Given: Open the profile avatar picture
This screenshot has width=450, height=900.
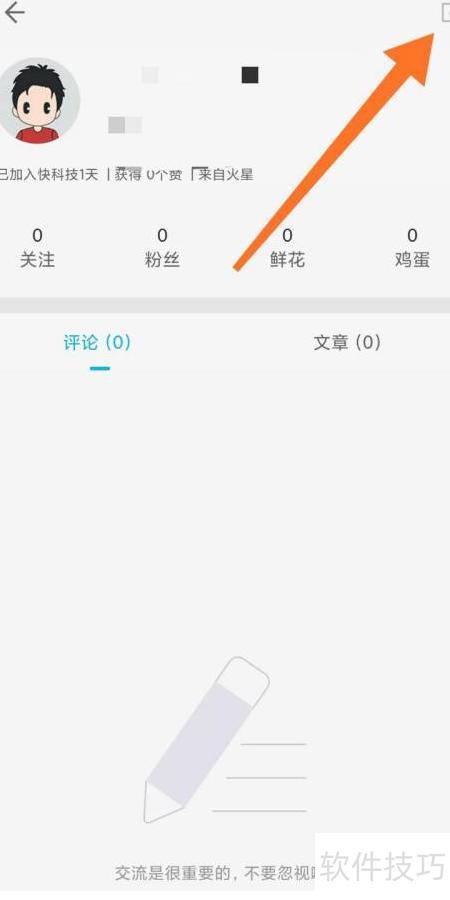Looking at the screenshot, I should (38, 101).
